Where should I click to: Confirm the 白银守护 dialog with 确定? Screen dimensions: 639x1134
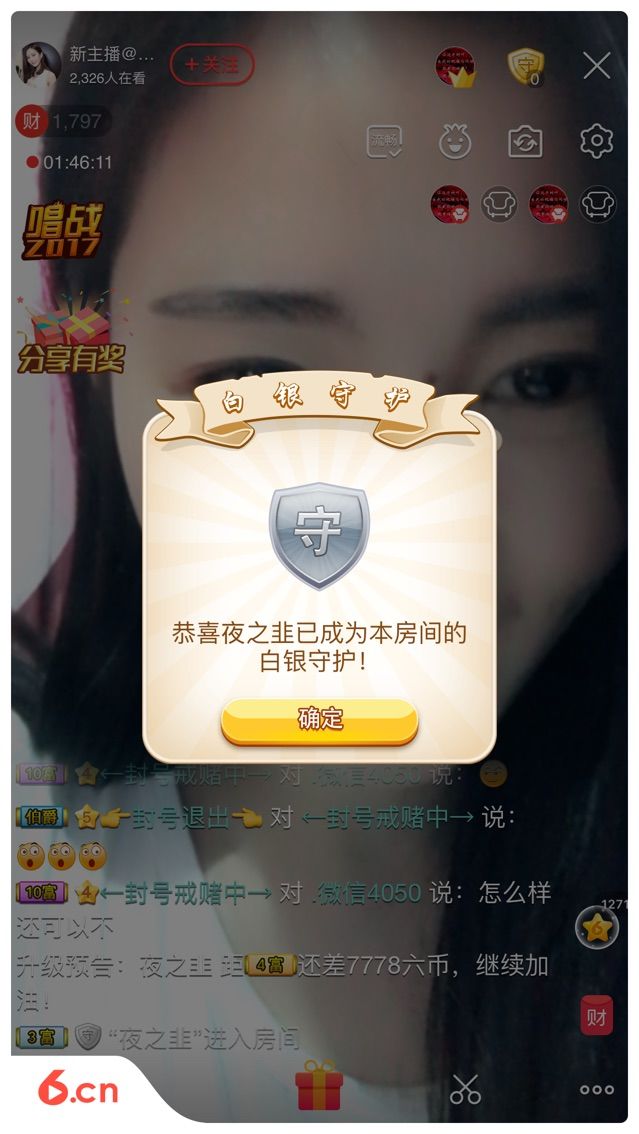(x=319, y=719)
